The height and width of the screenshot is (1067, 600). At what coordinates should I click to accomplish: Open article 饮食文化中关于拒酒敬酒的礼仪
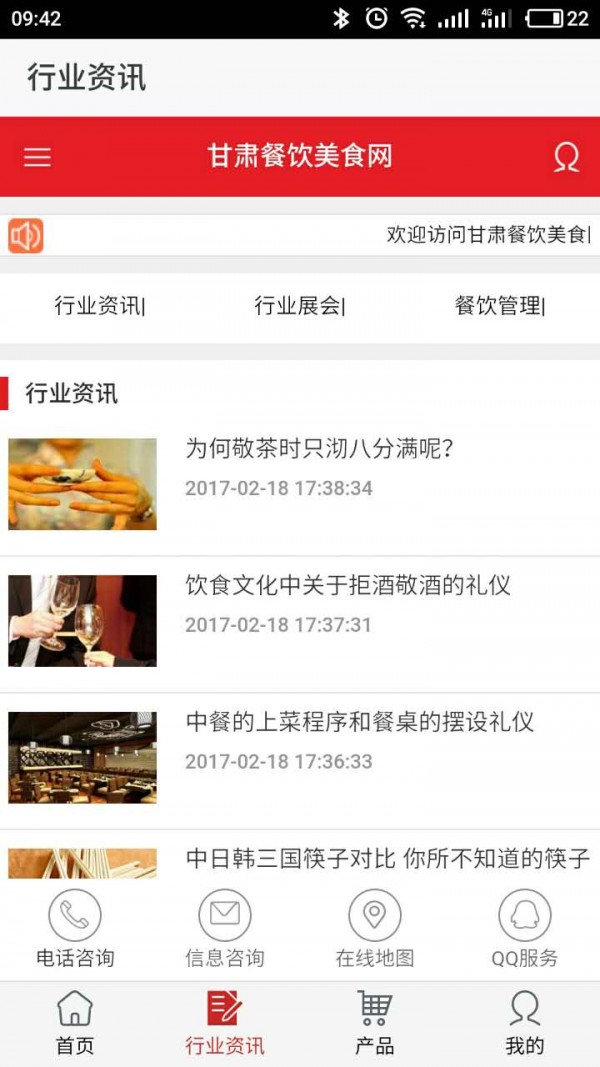pos(348,586)
